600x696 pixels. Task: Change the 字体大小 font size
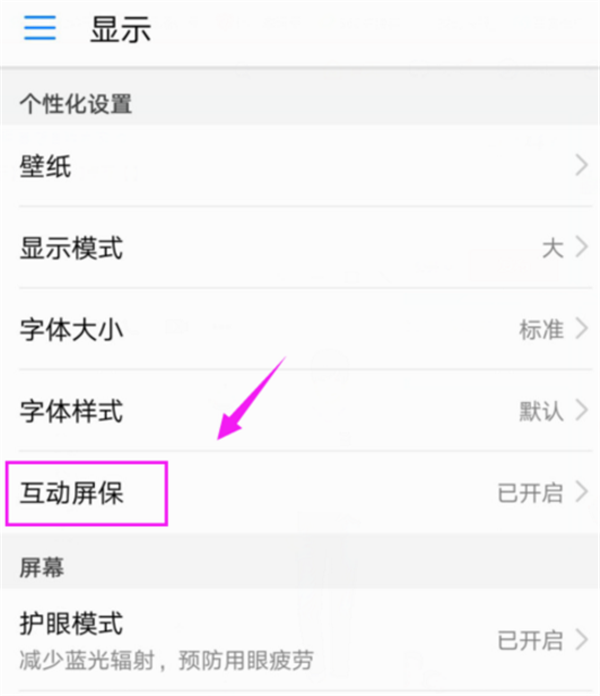pos(300,329)
